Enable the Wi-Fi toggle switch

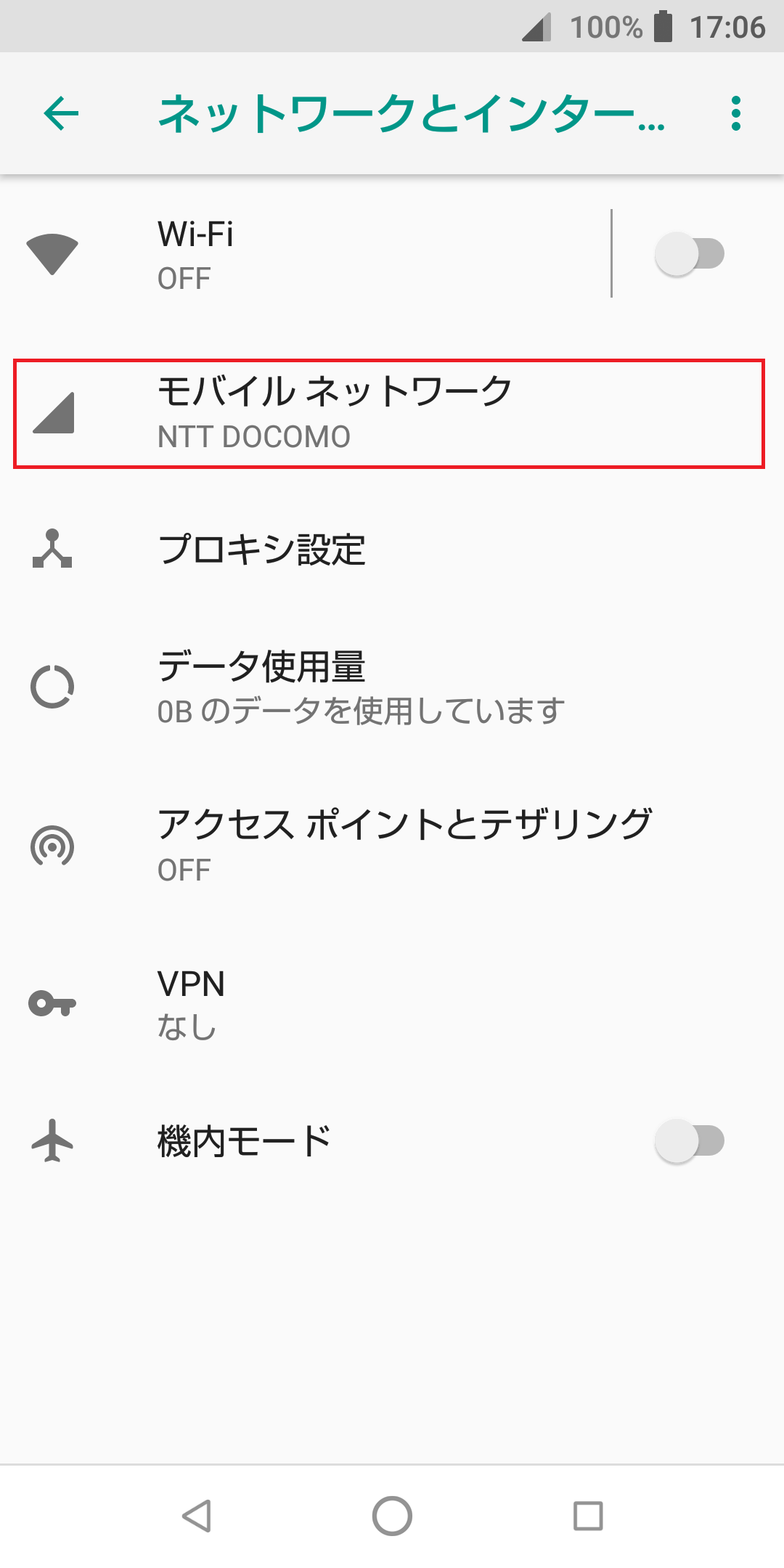tap(691, 254)
